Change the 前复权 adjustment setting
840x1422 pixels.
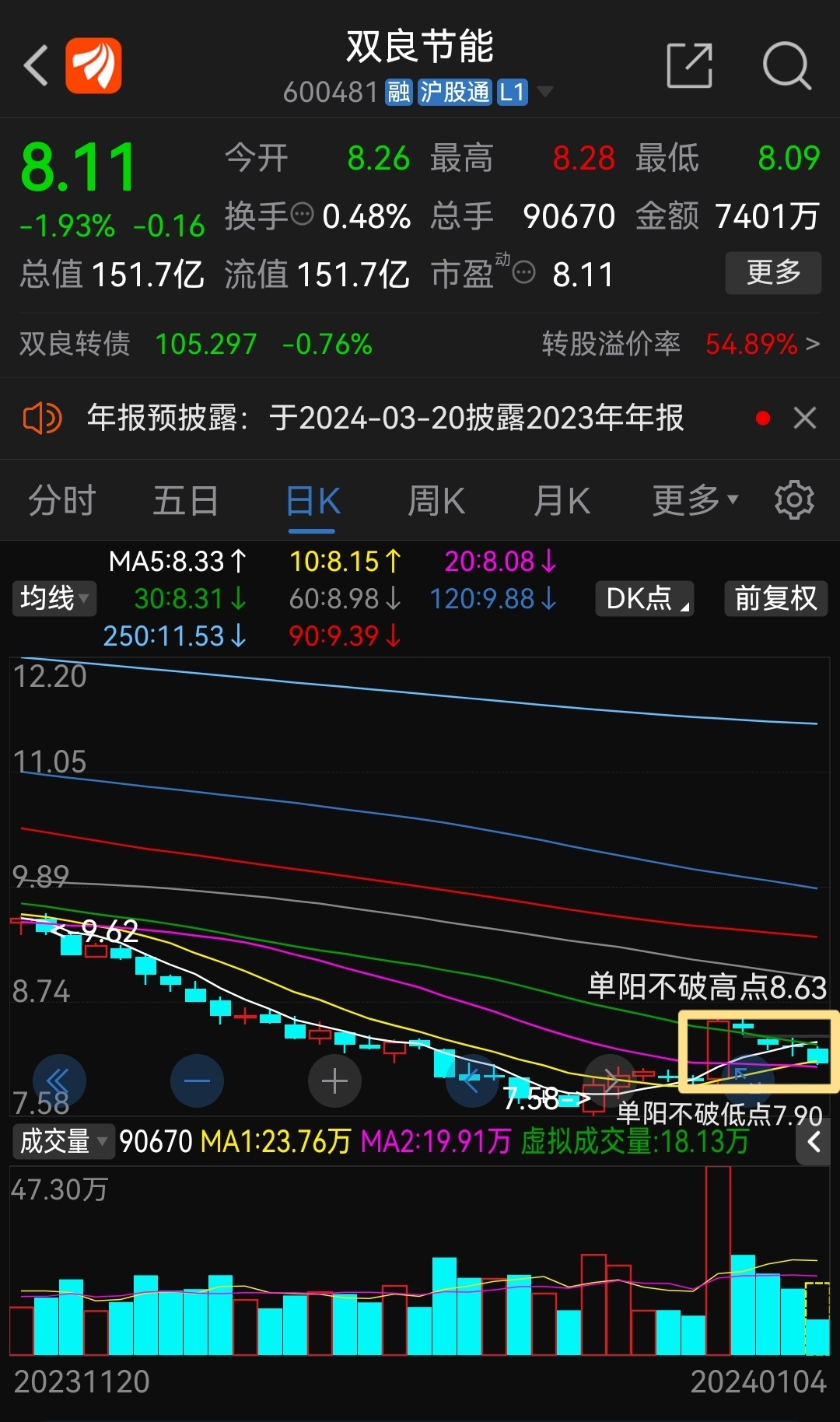point(775,598)
